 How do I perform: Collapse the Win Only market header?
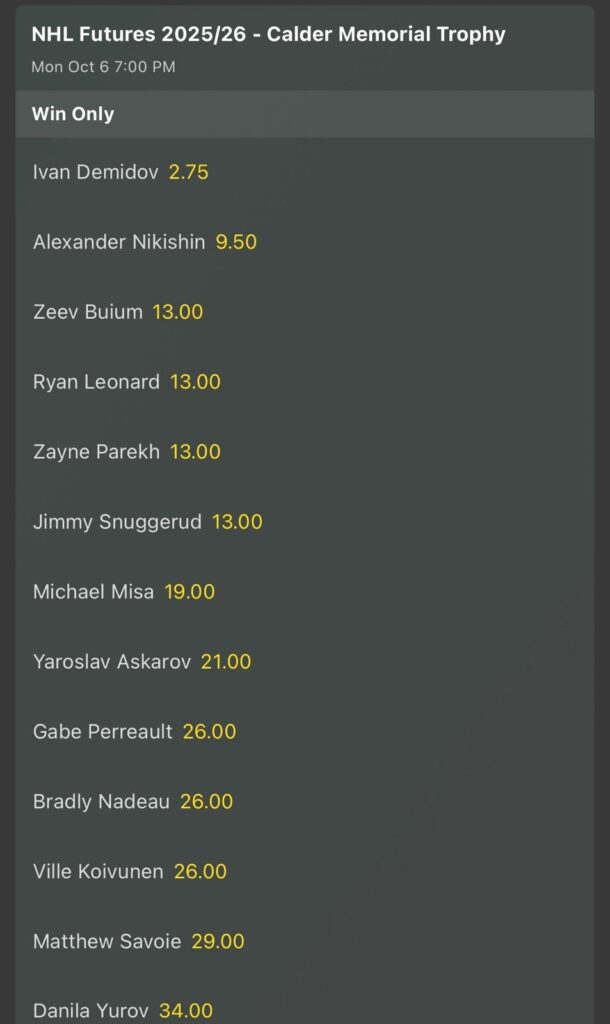[304, 114]
